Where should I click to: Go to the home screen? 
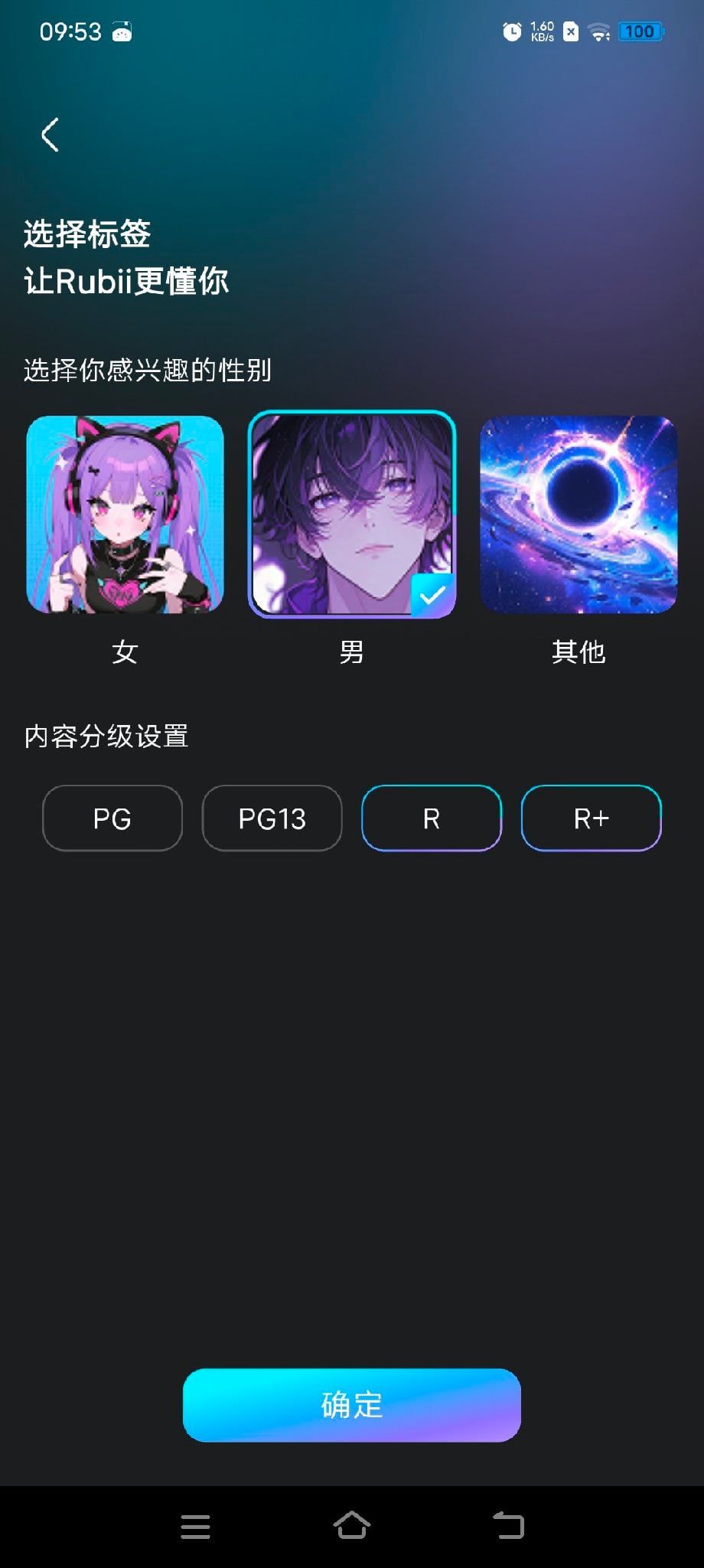click(352, 1525)
